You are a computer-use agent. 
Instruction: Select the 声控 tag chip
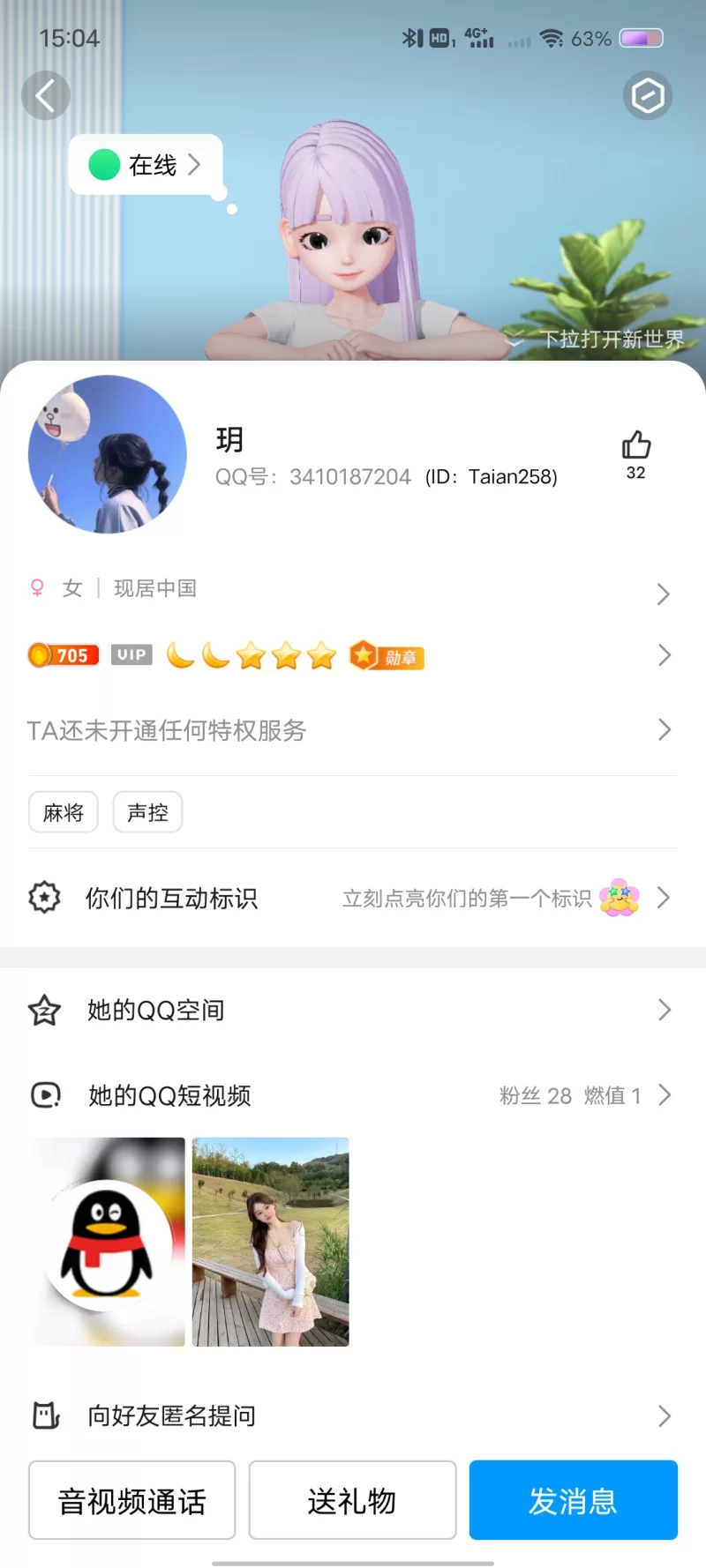147,812
